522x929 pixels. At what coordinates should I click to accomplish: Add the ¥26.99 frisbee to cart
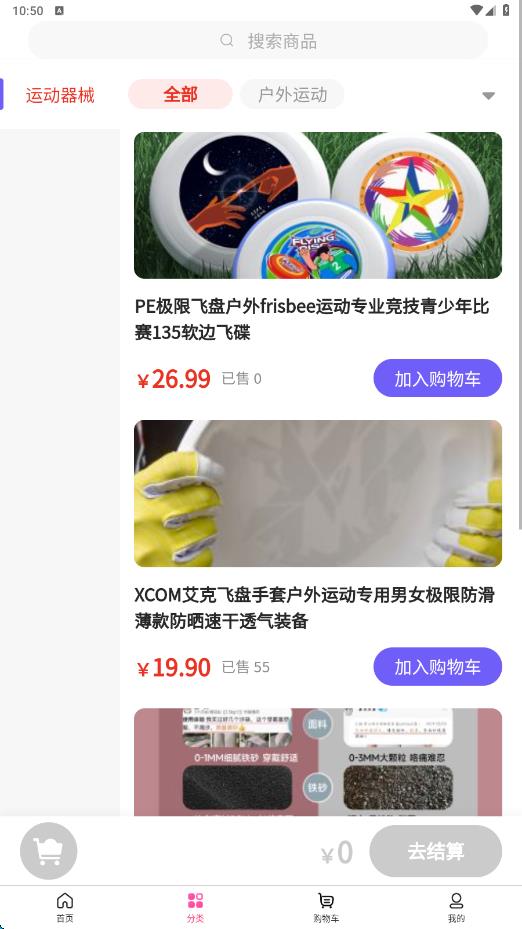point(437,378)
